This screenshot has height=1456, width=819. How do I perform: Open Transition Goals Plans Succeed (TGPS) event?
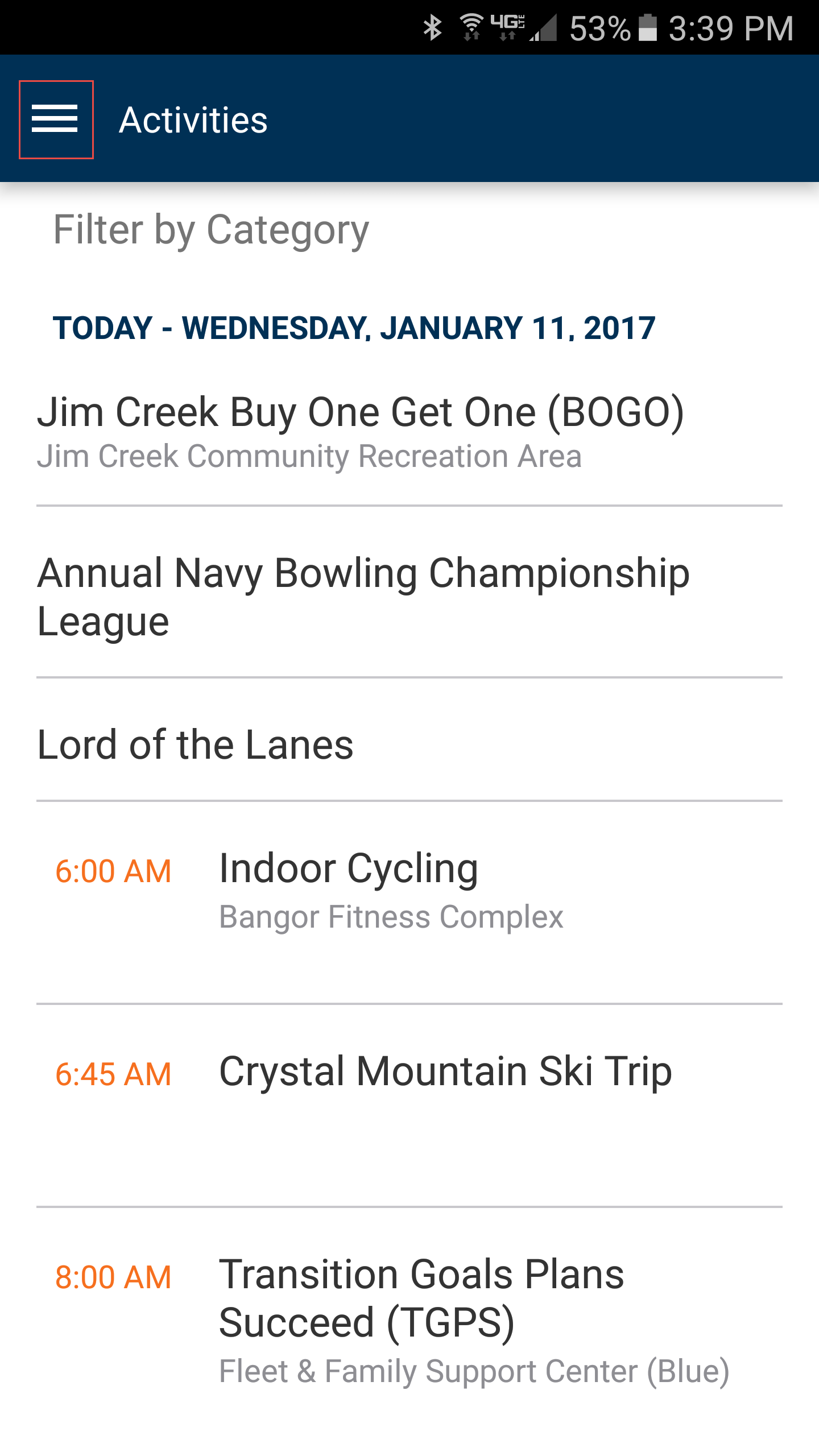pos(421,1321)
